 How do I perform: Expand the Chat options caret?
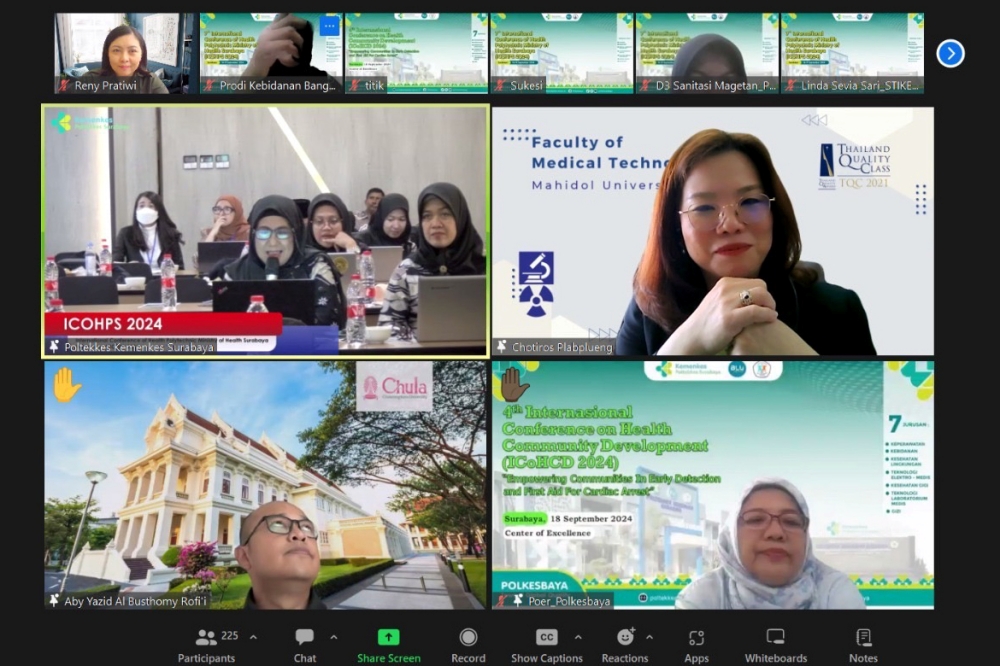333,637
